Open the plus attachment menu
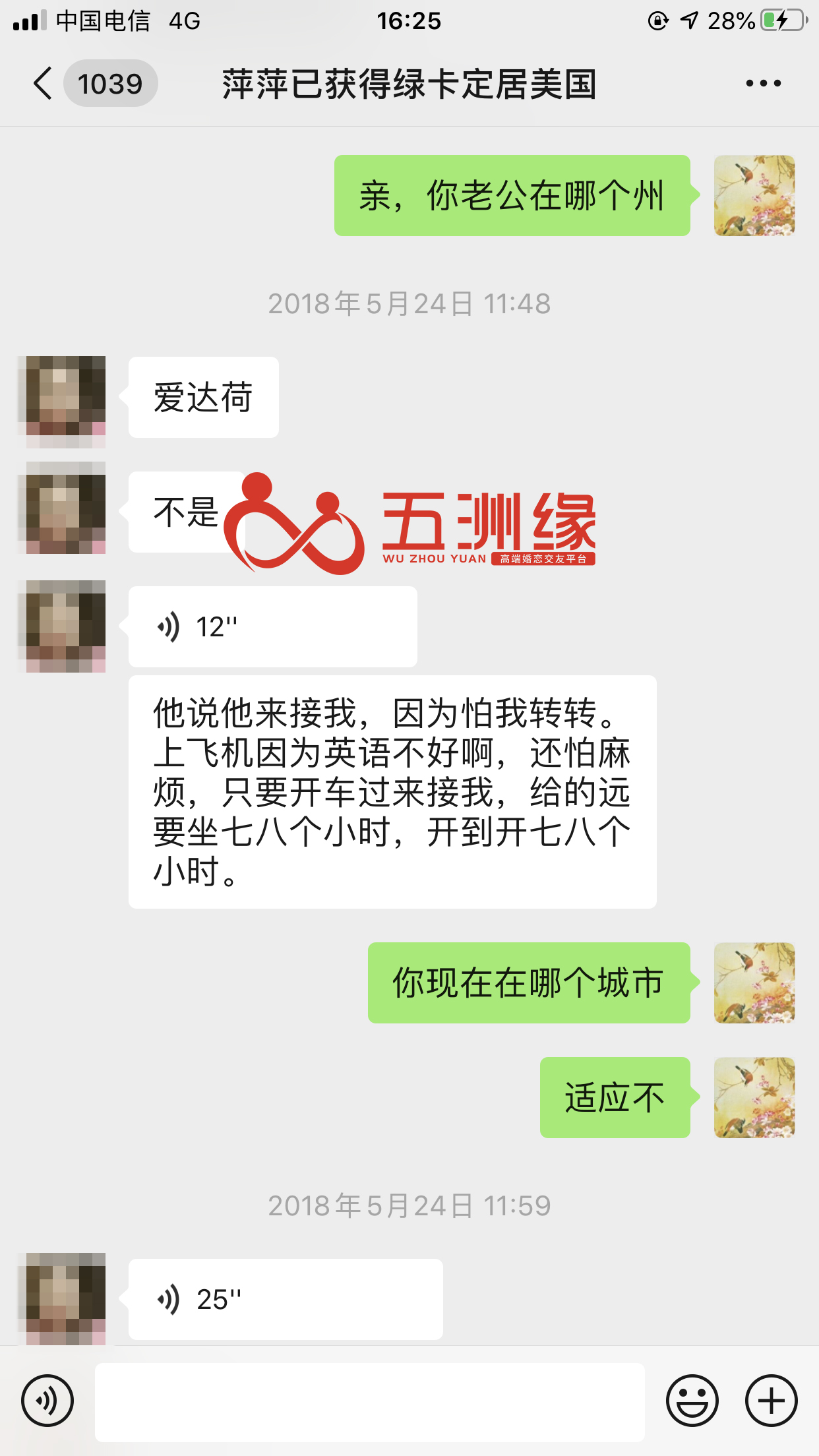819x1456 pixels. coord(771,1401)
